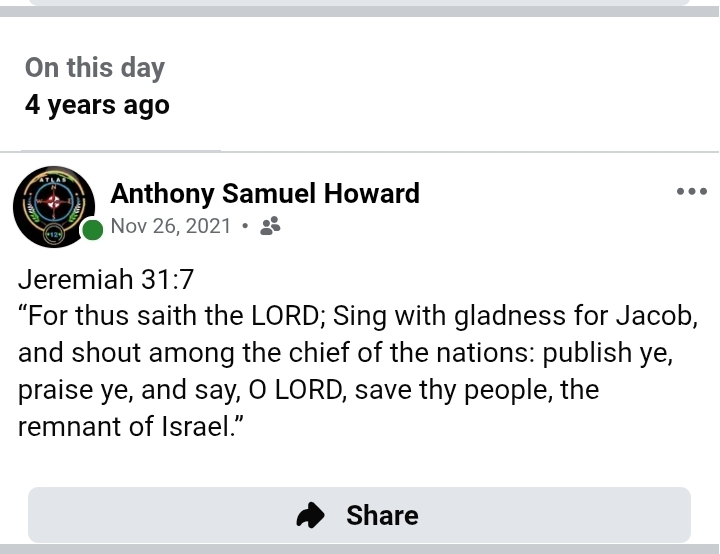Open Anthony Samuel Howard's profile picture
The height and width of the screenshot is (554, 720).
click(54, 206)
